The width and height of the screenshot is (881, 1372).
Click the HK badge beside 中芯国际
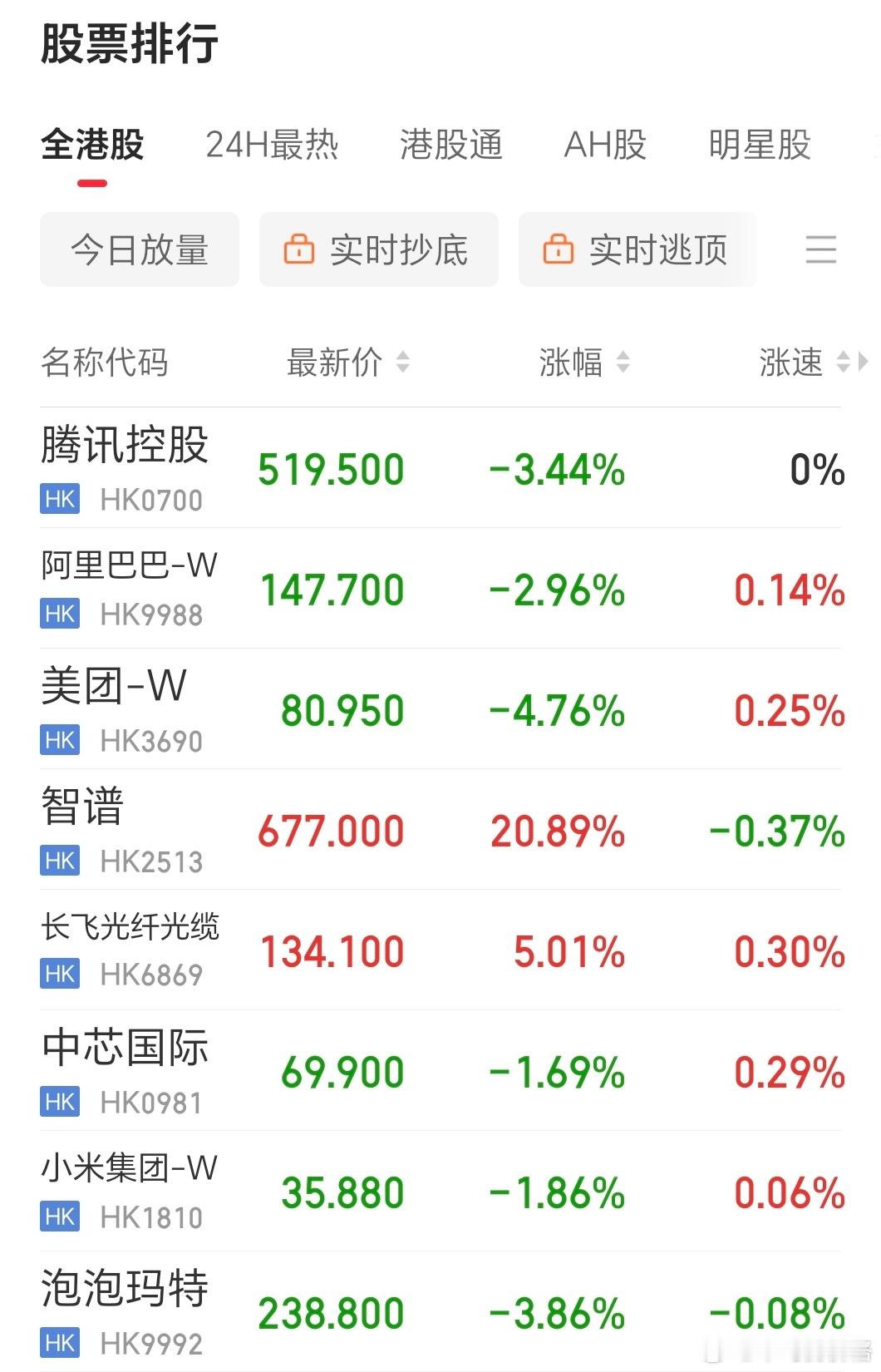[x=59, y=1102]
